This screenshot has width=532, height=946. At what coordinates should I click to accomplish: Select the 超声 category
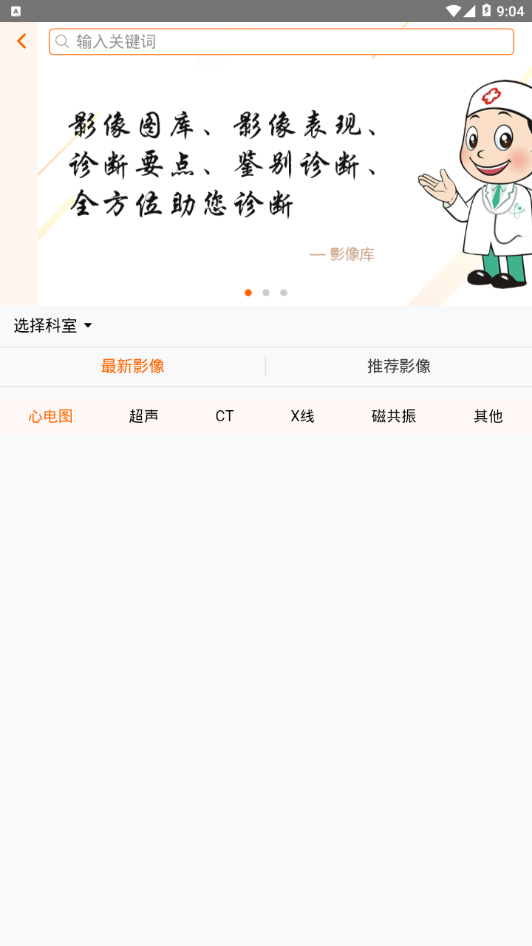144,416
